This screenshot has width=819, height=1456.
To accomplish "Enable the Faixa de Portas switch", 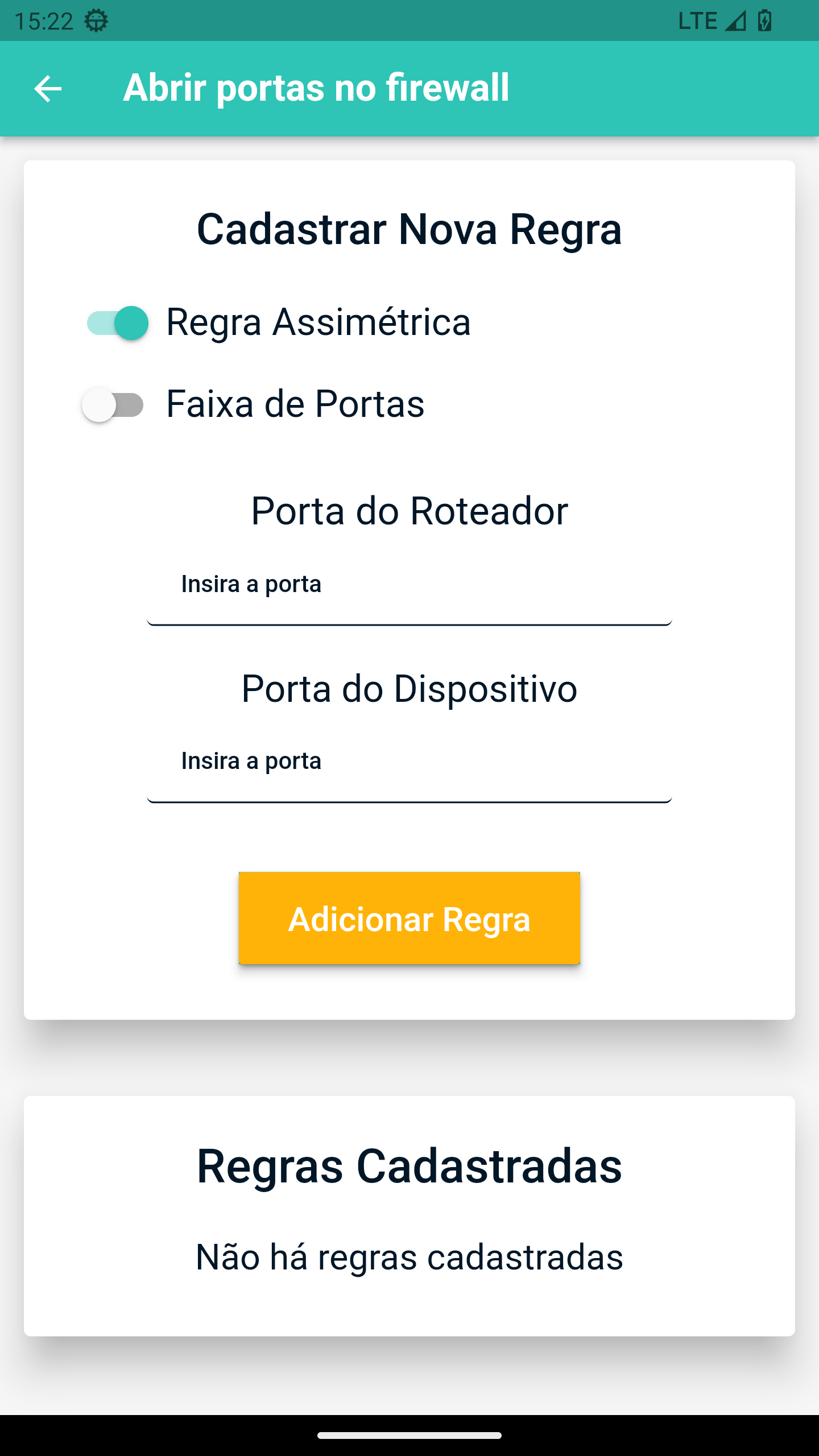I will [x=113, y=404].
